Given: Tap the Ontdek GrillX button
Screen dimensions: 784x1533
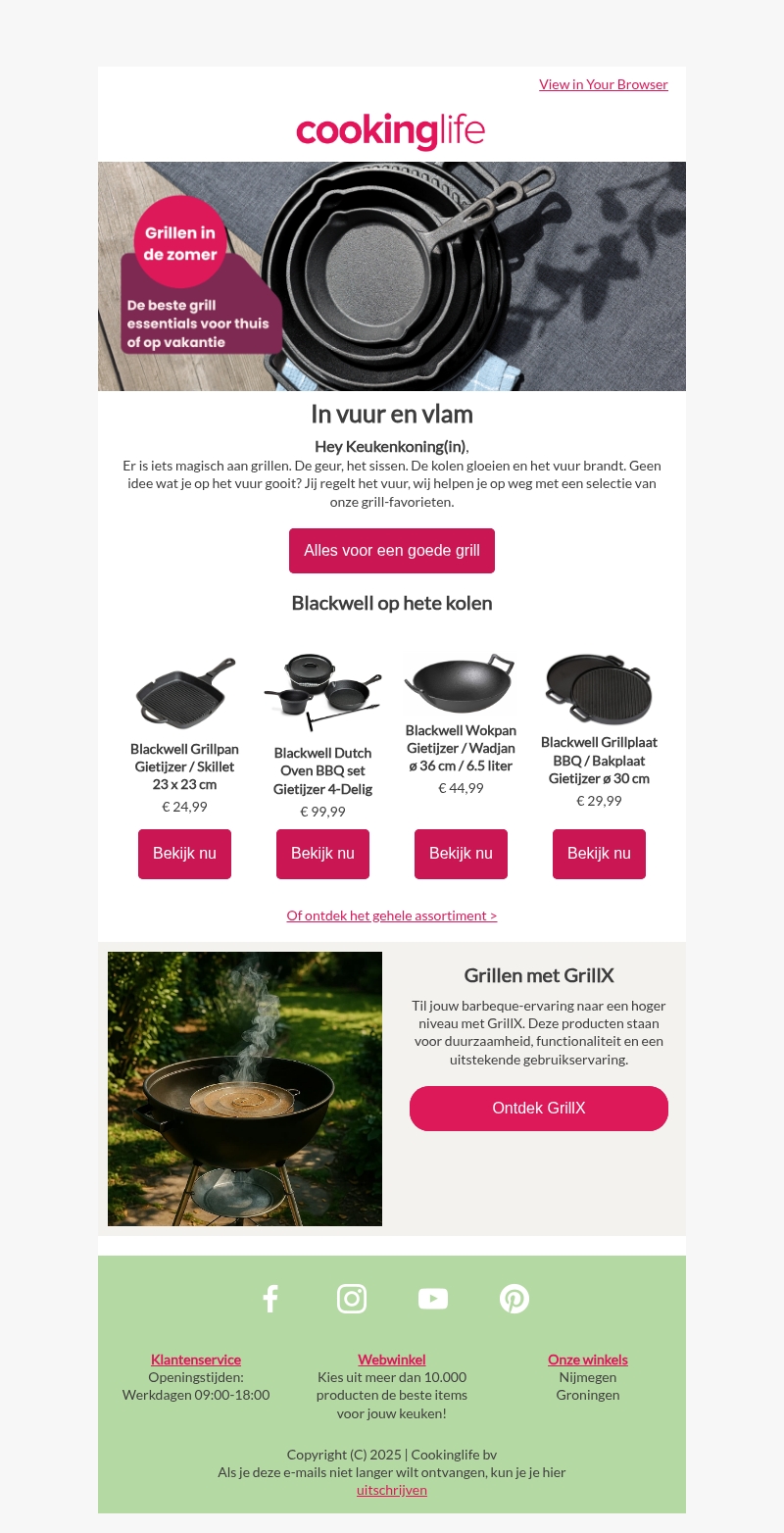Looking at the screenshot, I should click(538, 1109).
